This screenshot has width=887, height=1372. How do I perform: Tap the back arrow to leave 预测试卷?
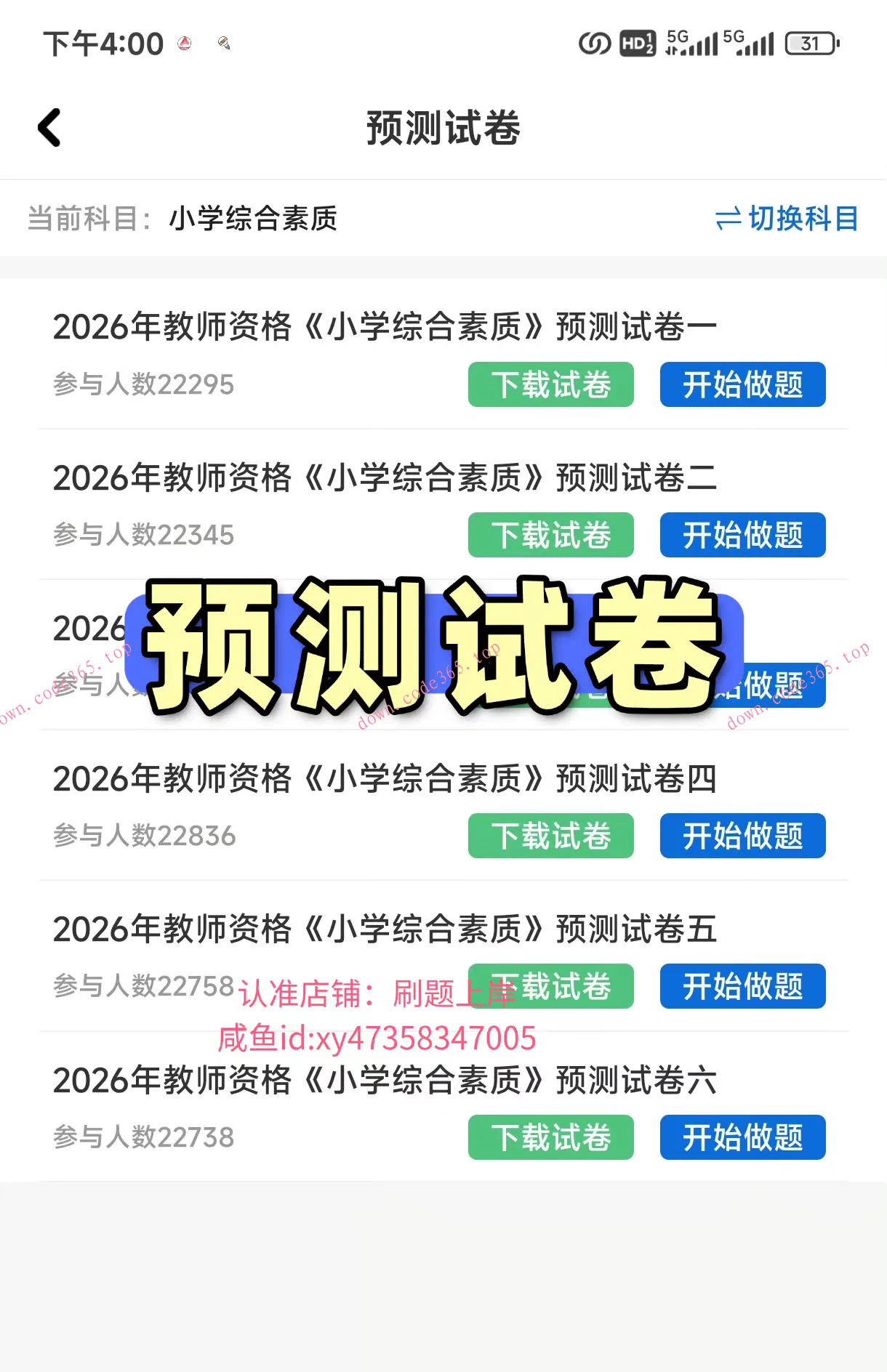[48, 126]
